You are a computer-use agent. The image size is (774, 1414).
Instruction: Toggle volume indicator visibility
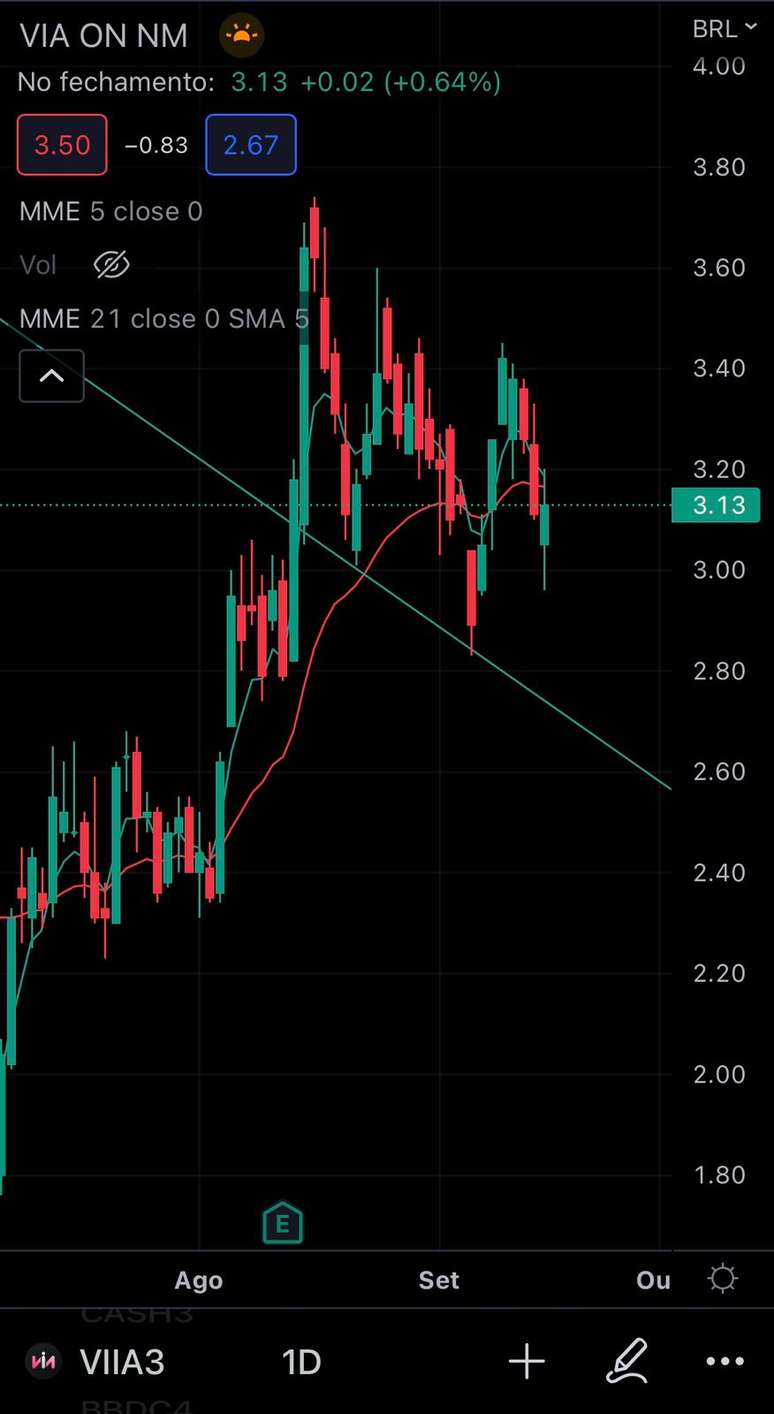pos(111,265)
